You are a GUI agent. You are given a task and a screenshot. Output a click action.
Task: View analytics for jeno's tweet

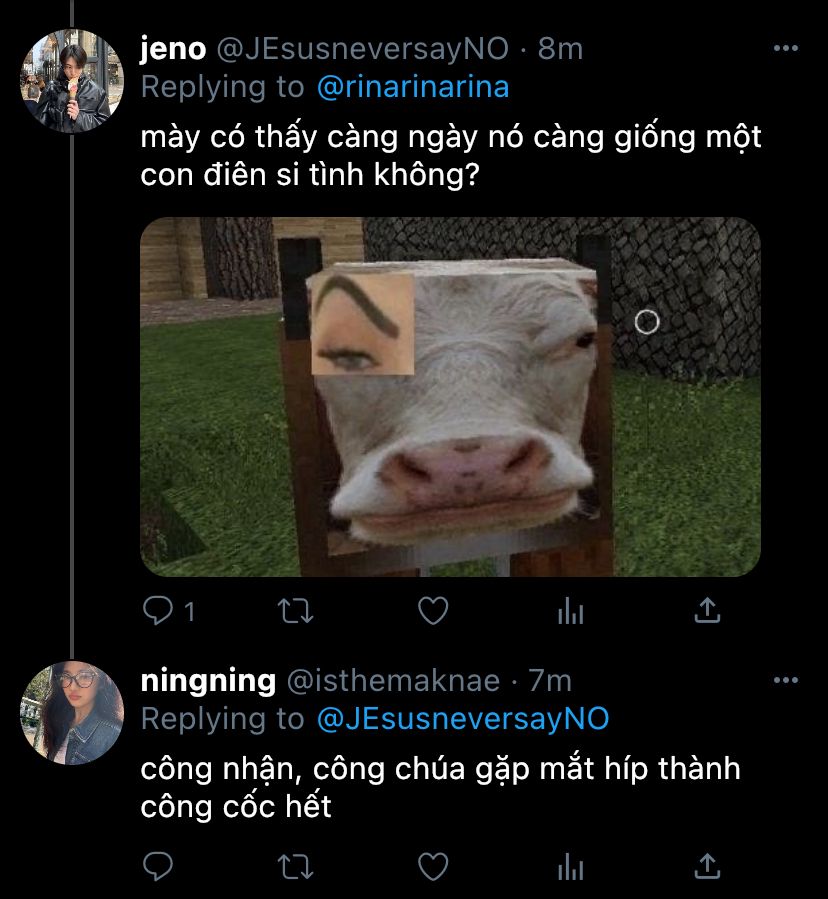tap(570, 610)
